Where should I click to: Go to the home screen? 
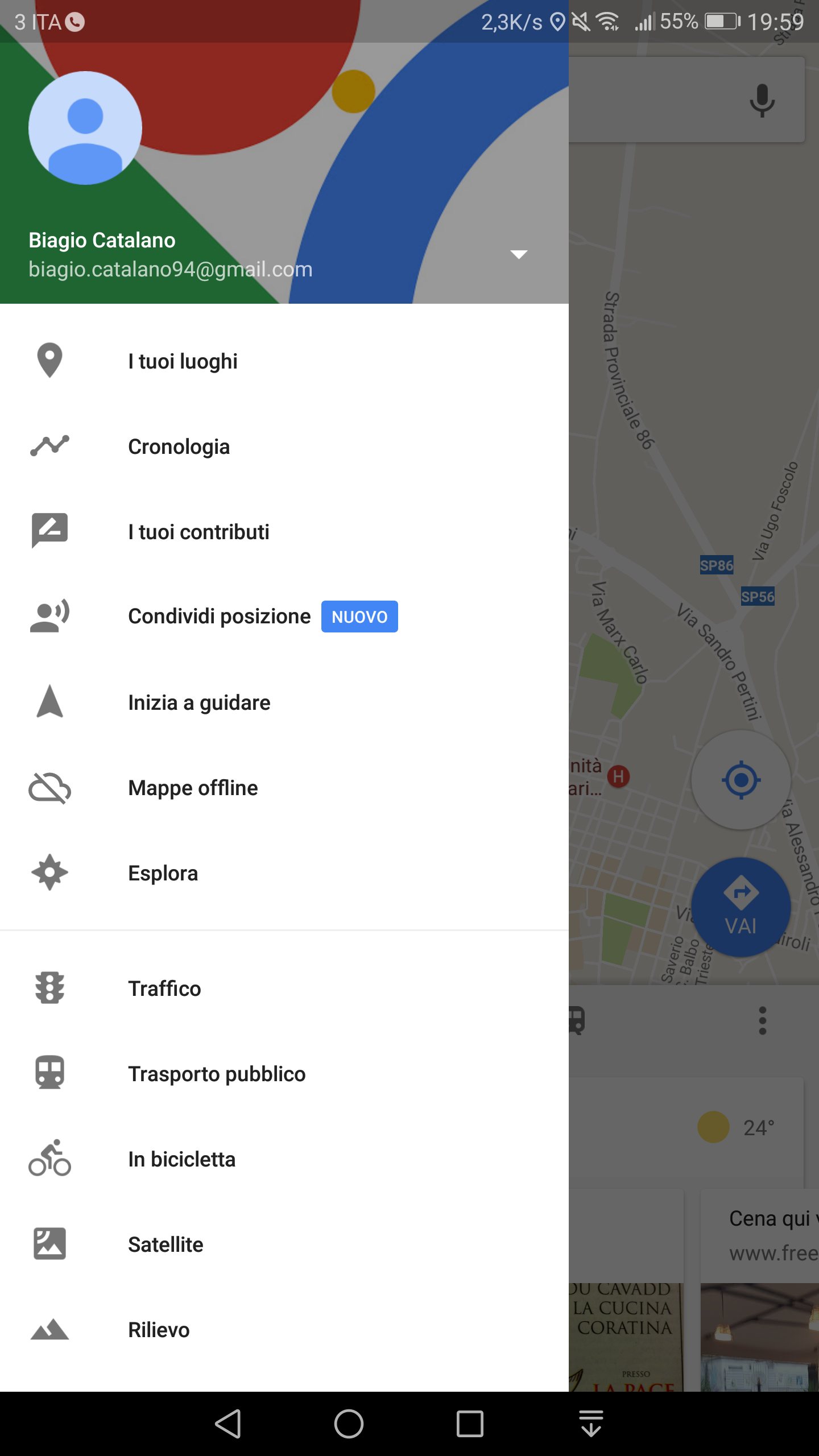click(x=349, y=1424)
